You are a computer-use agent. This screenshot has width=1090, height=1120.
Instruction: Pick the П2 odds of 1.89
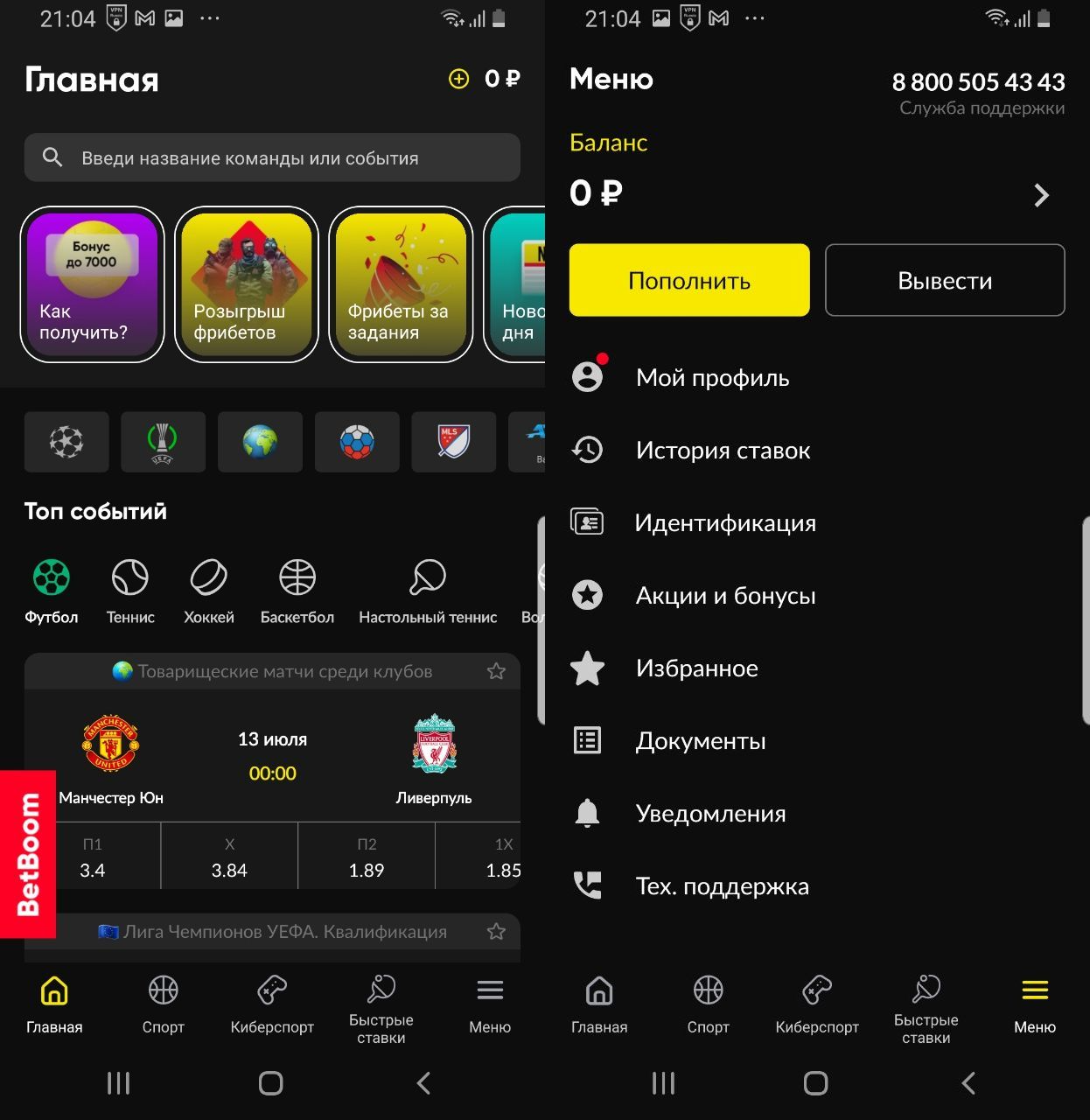point(367,857)
